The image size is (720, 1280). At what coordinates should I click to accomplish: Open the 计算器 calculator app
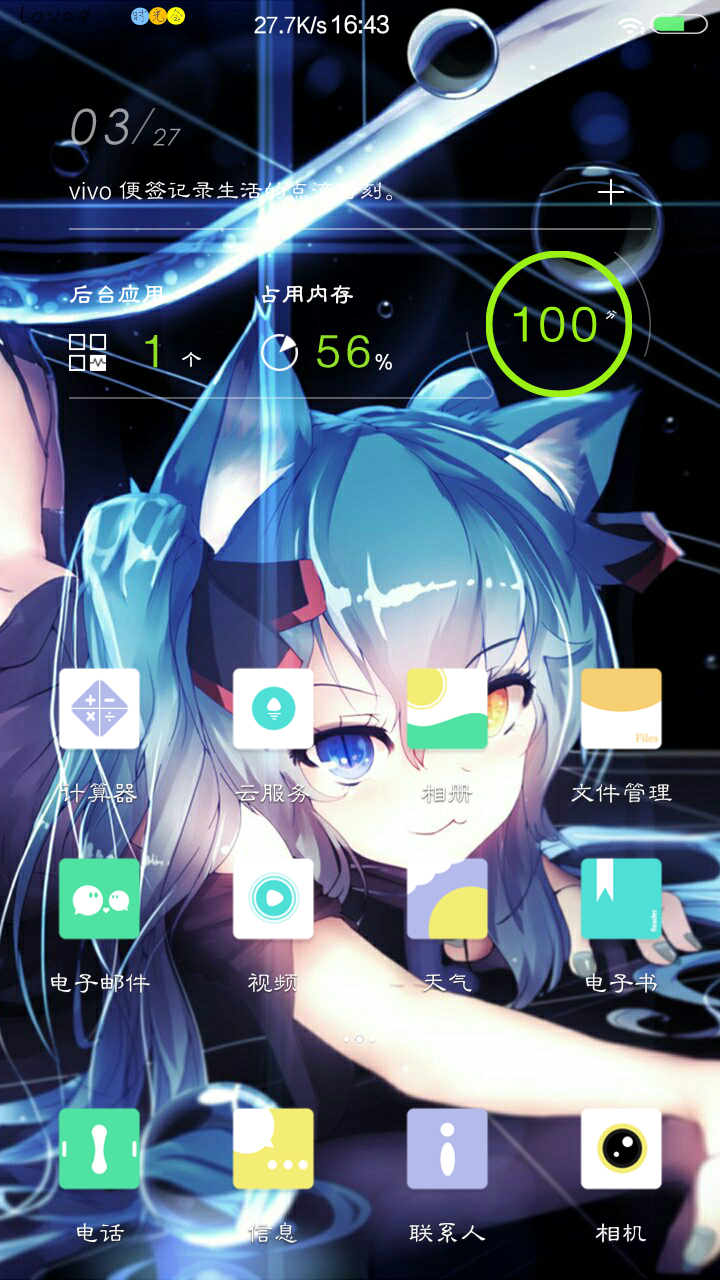pos(99,709)
